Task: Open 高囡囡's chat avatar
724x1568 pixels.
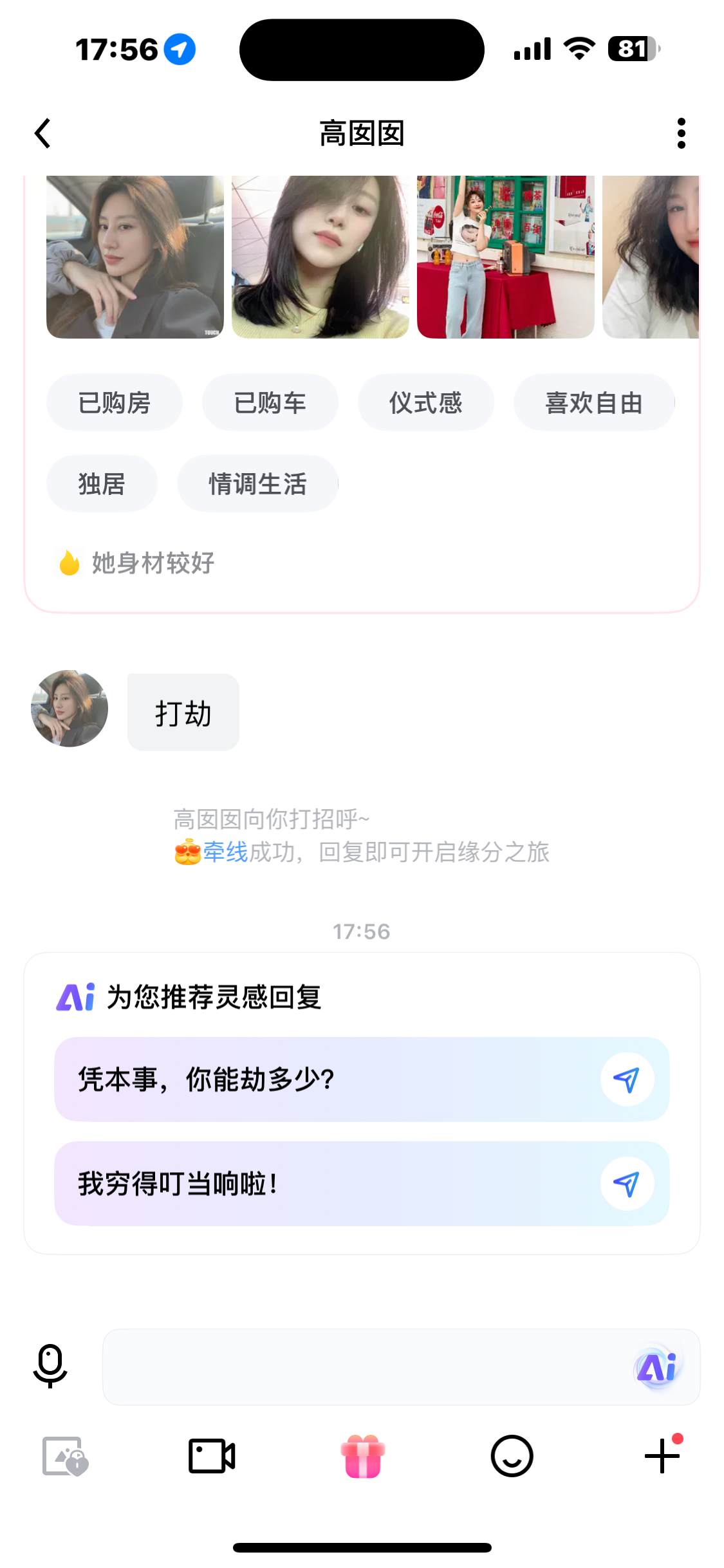Action: click(70, 709)
